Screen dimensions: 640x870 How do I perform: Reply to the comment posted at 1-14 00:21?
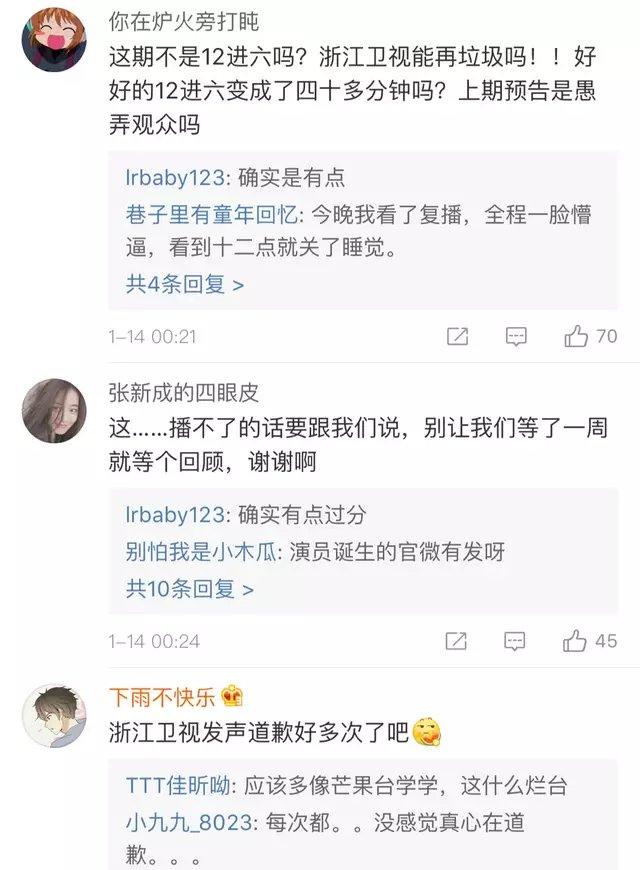(516, 337)
